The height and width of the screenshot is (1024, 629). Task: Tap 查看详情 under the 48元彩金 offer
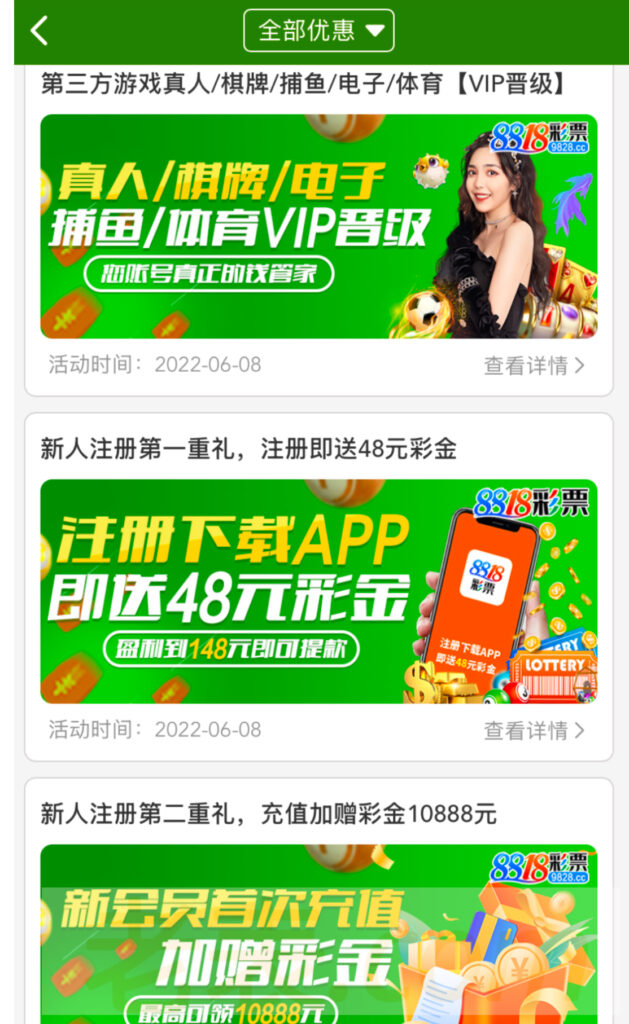[534, 731]
